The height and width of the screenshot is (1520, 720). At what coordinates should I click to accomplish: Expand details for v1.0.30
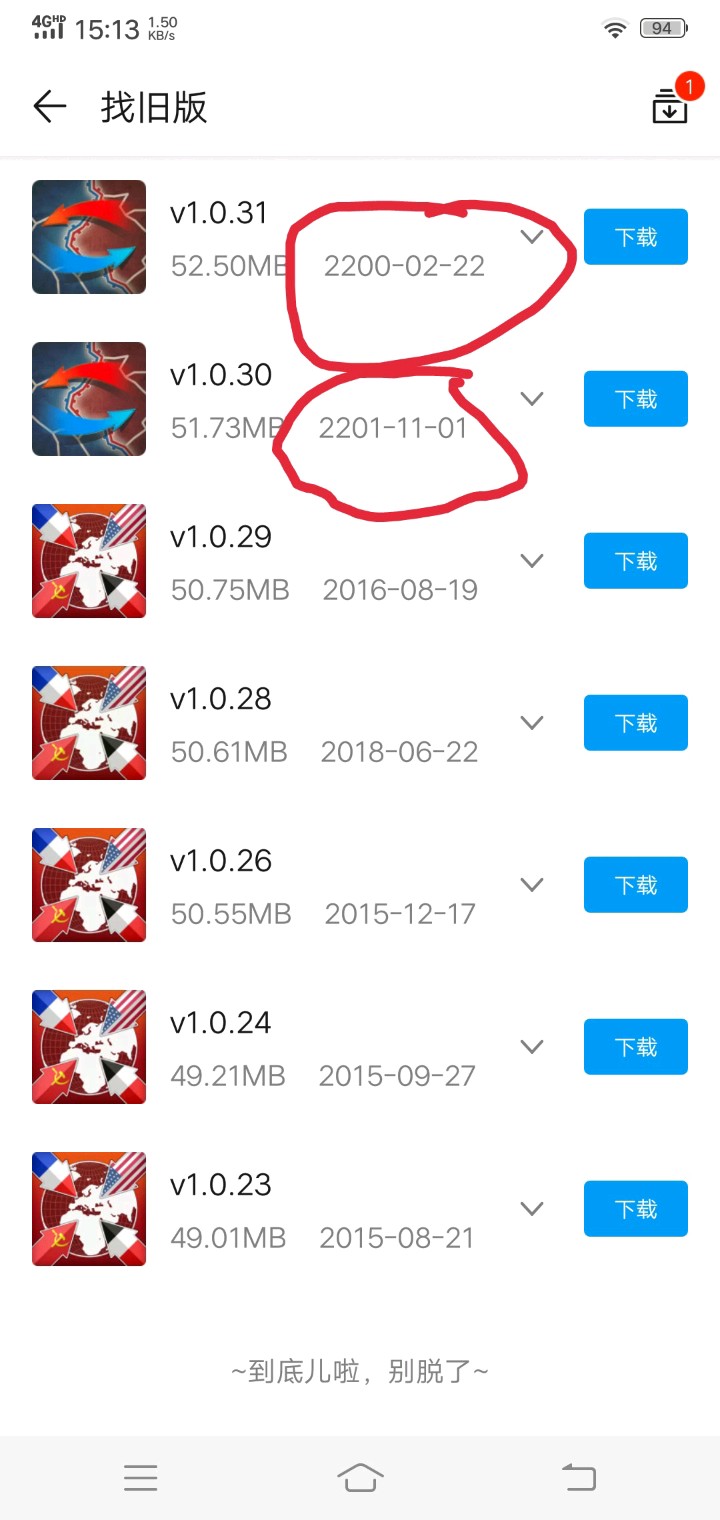532,399
